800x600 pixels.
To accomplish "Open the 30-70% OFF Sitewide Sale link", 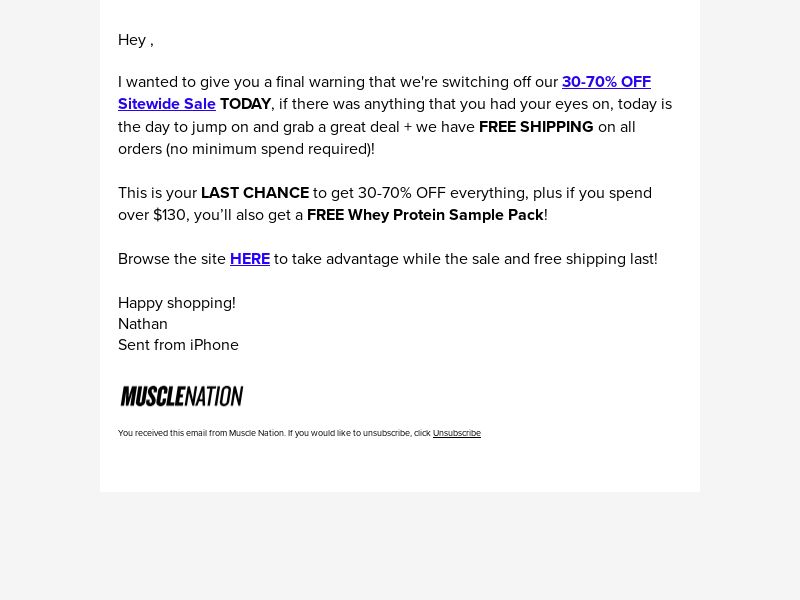I will click(x=605, y=82).
